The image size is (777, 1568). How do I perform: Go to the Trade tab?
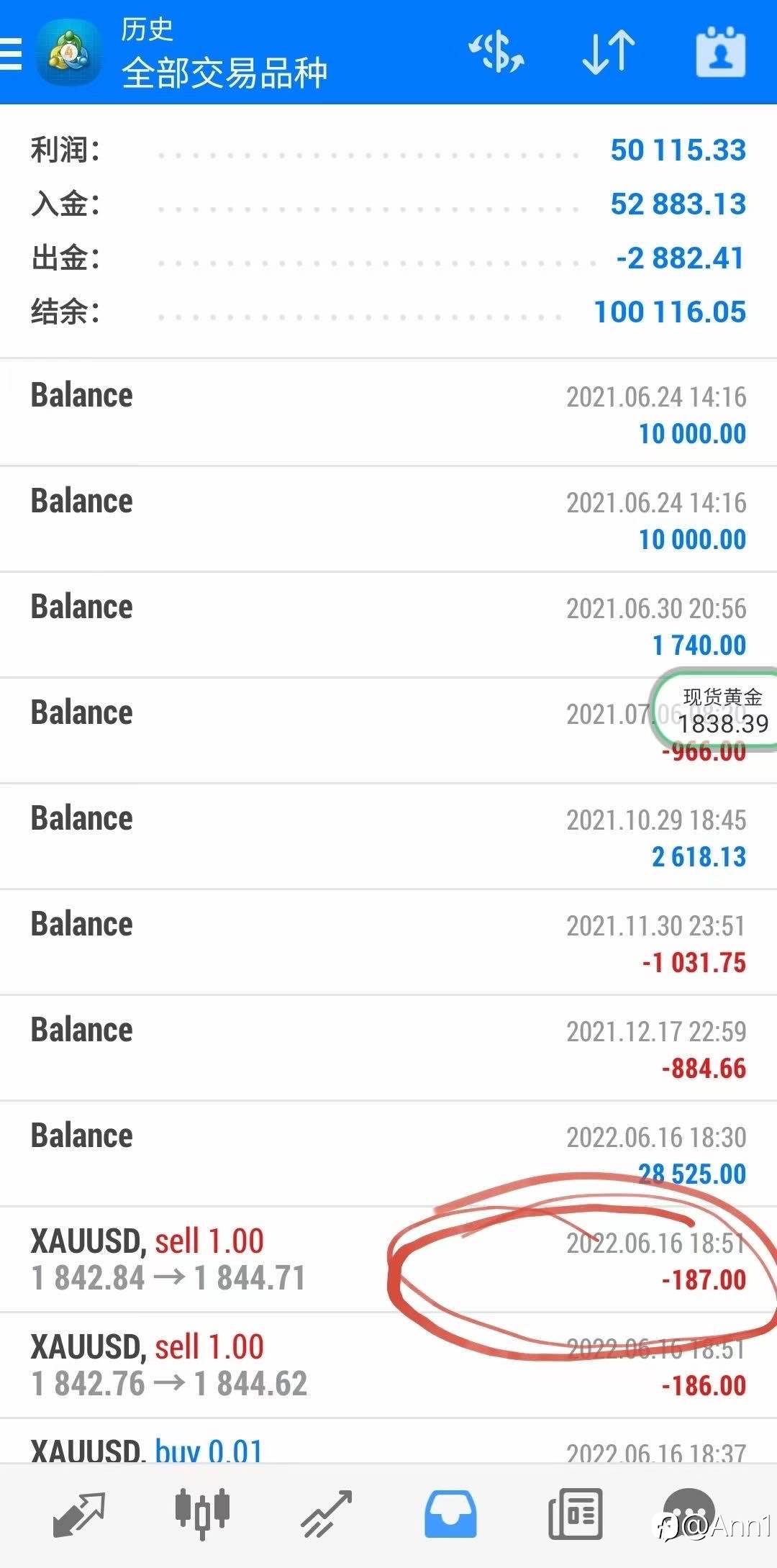pos(326,1513)
